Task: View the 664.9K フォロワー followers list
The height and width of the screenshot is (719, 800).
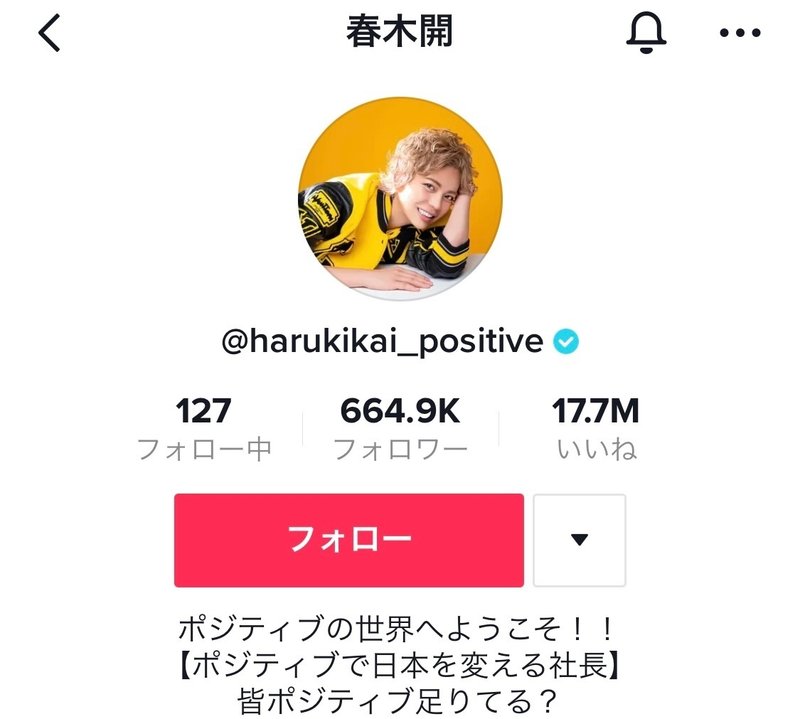Action: 400,428
